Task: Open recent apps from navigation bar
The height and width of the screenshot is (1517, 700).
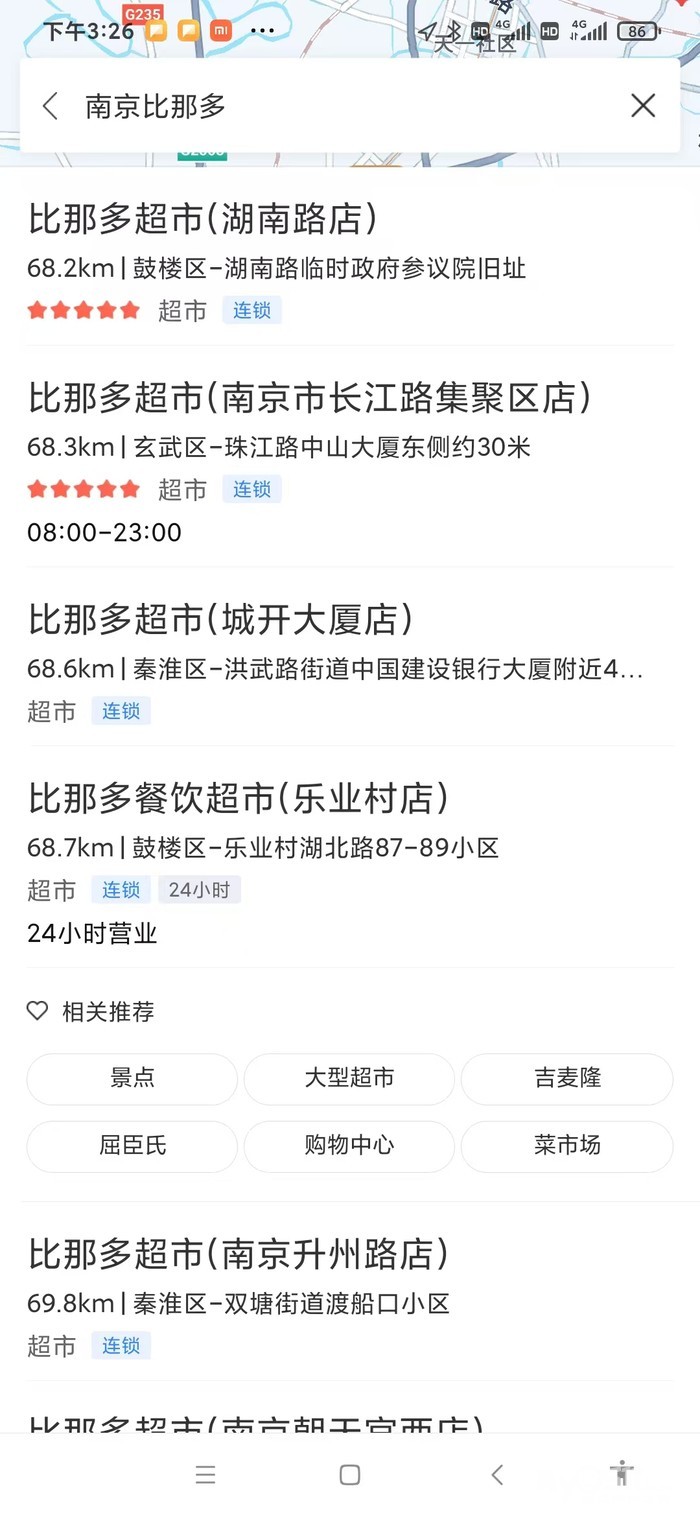Action: pyautogui.click(x=205, y=1474)
